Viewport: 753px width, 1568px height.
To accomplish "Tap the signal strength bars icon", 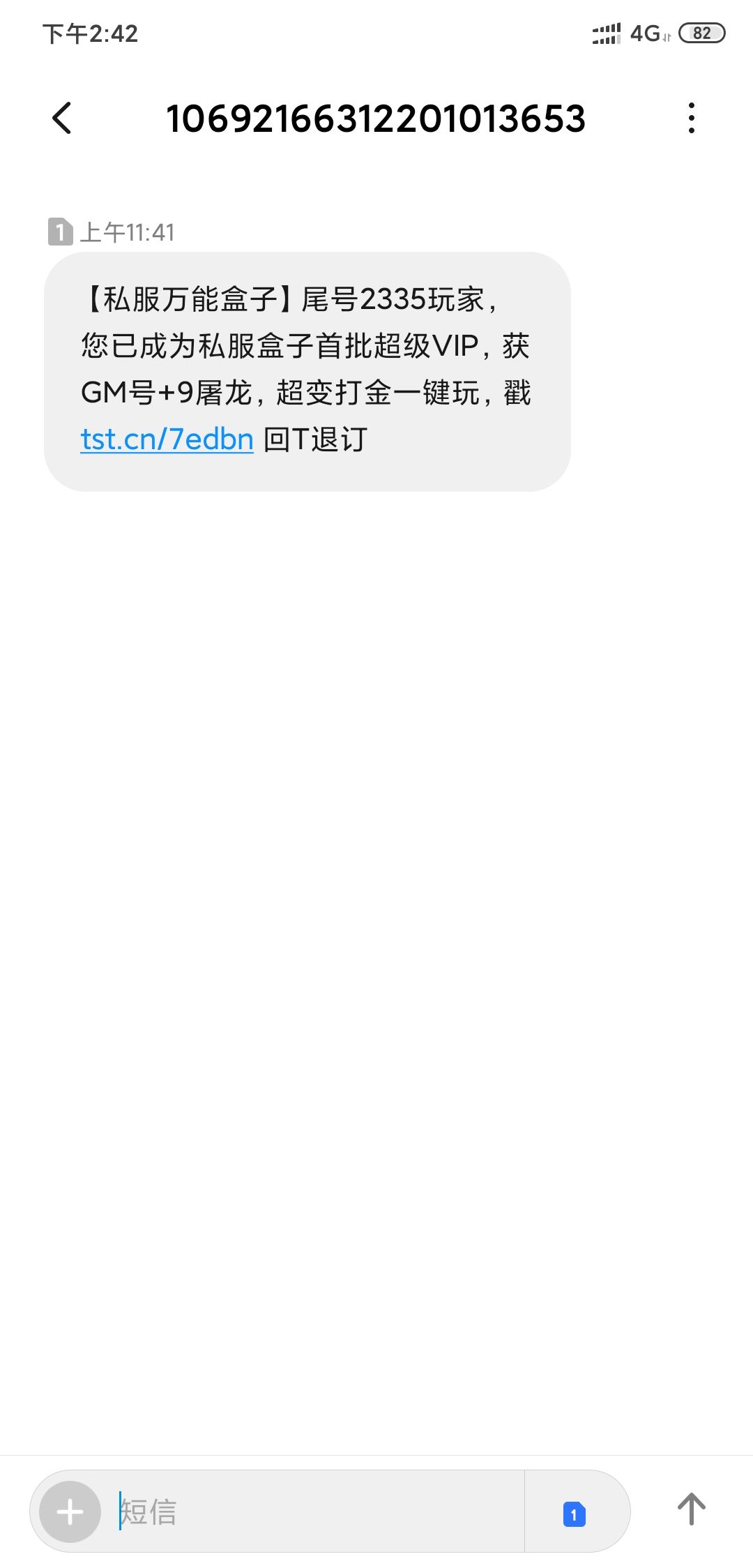I will 606,31.
